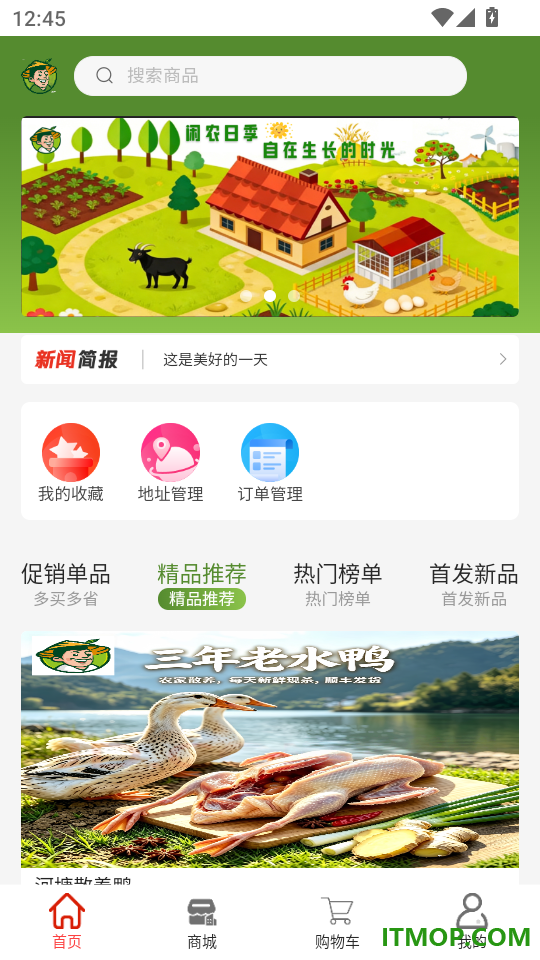Viewport: 540px width, 960px height.
Task: Go to the 首页 home tab
Action: click(67, 921)
